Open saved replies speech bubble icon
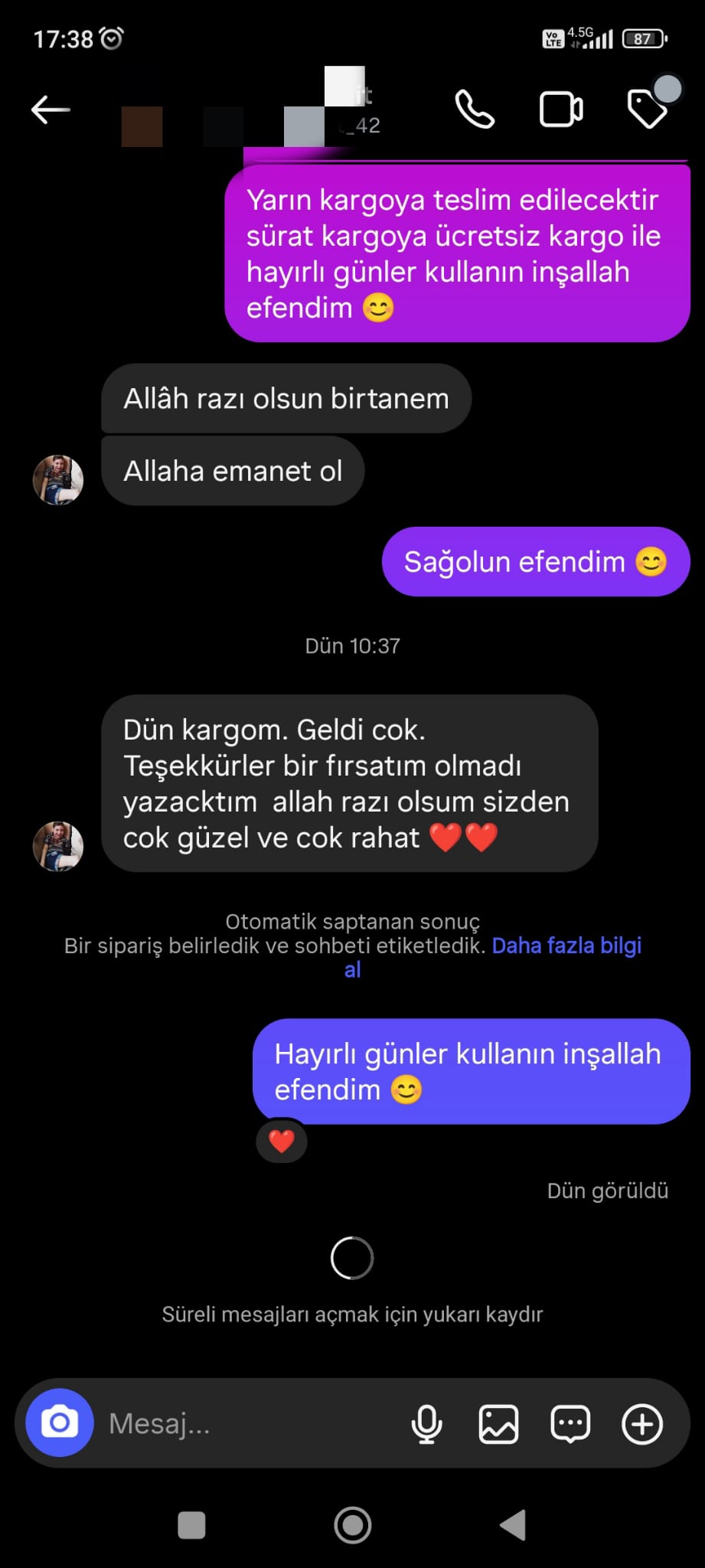705x1568 pixels. 570,1424
